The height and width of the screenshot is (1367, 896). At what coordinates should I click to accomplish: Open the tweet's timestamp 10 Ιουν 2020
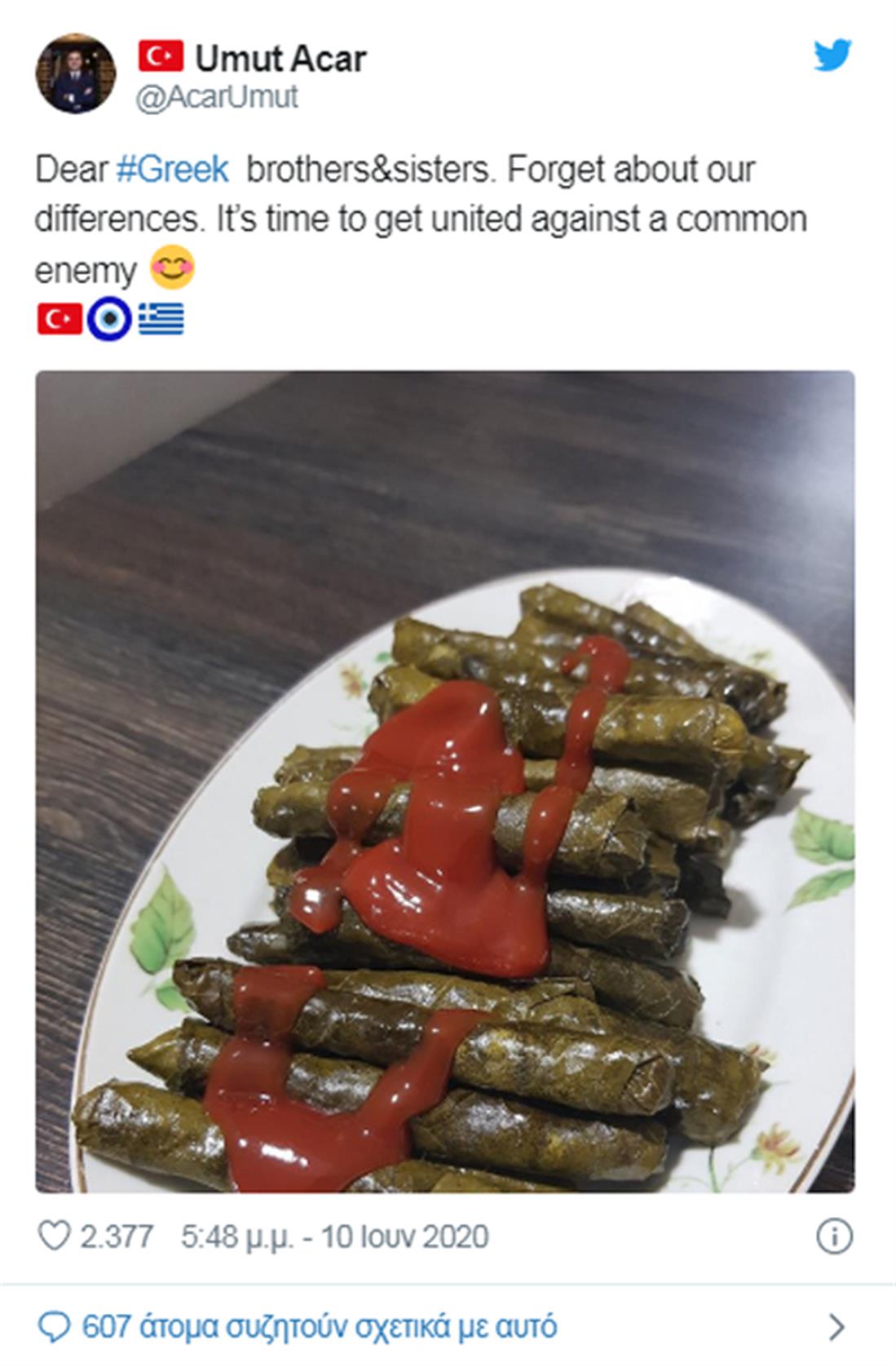click(x=334, y=1236)
